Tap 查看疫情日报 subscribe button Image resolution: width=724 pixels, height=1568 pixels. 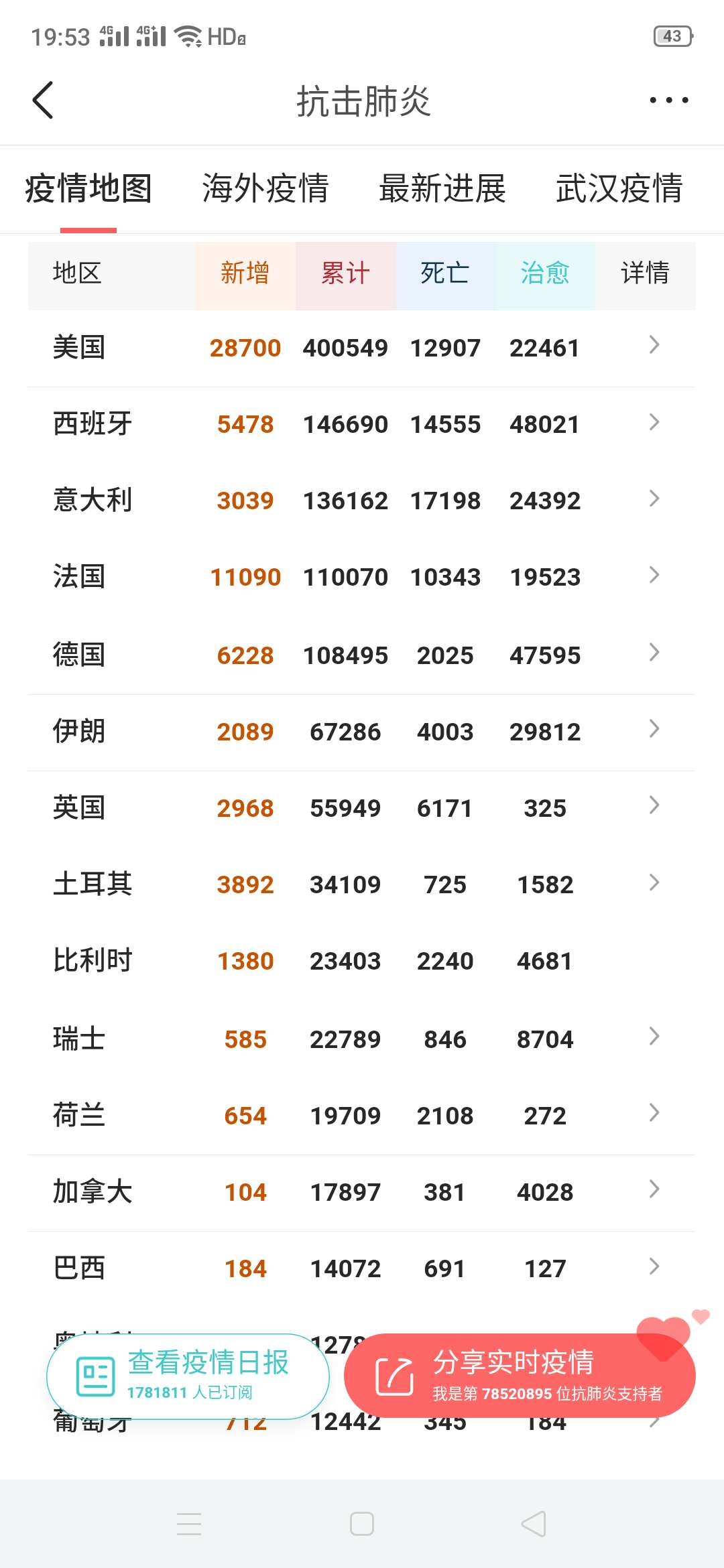pos(188,1376)
